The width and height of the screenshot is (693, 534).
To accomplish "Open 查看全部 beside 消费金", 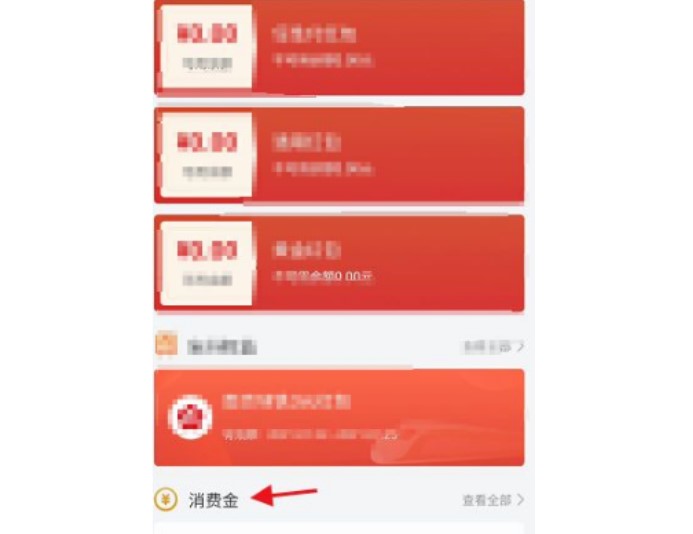I will [x=492, y=500].
